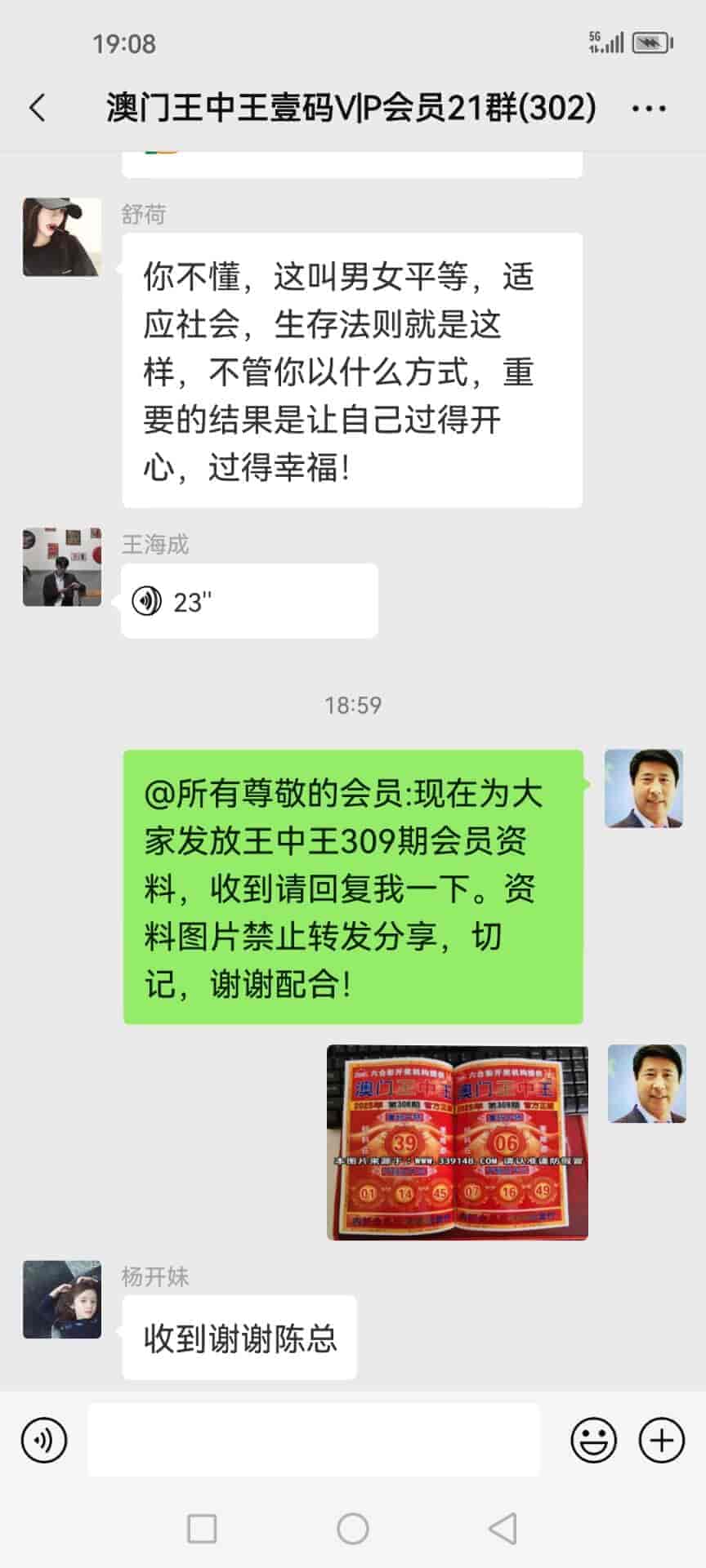This screenshot has width=706, height=1568.
Task: Open the group chat overflow menu
Action: [x=649, y=108]
